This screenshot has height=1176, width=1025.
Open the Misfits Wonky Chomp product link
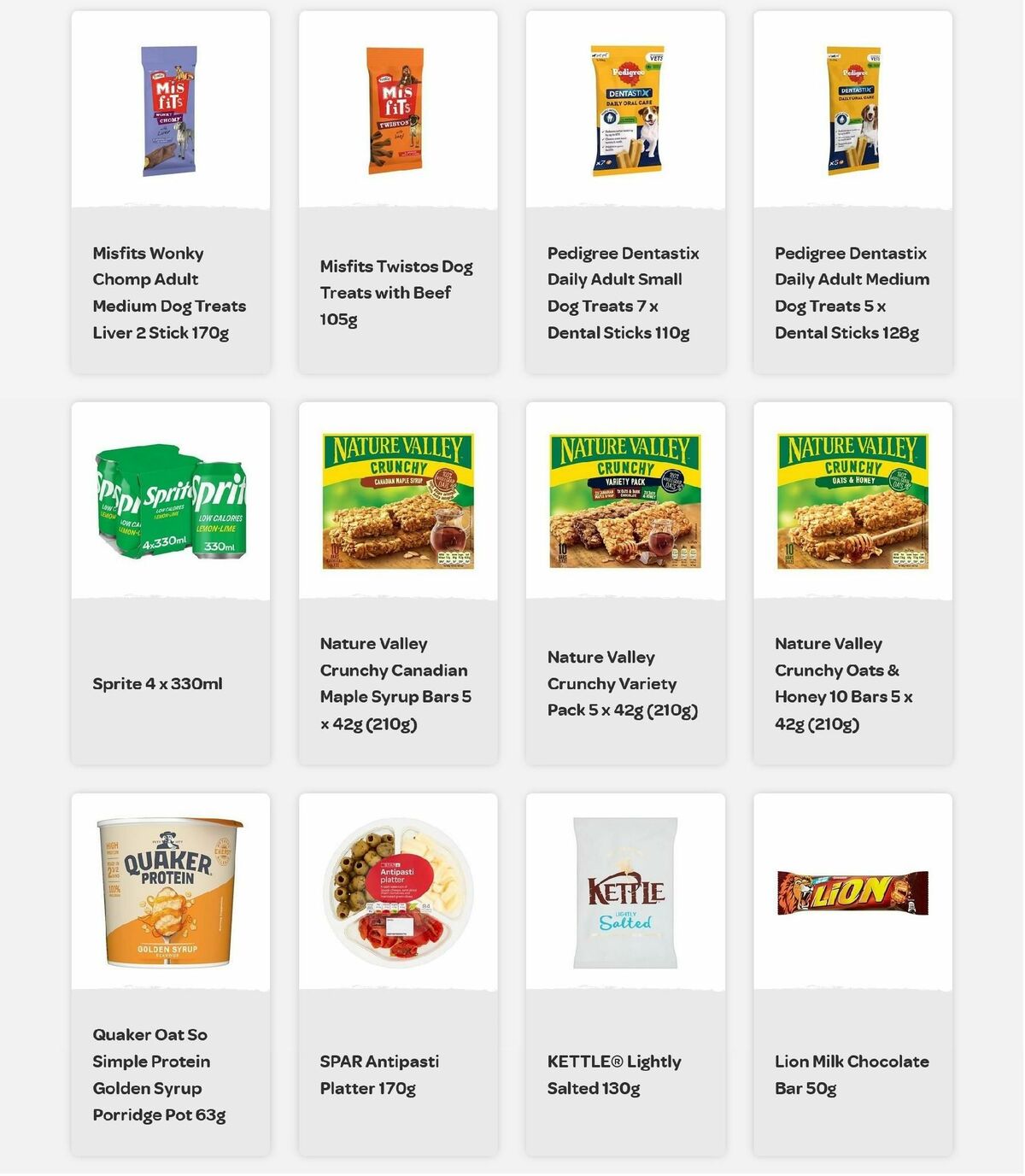pos(168,292)
